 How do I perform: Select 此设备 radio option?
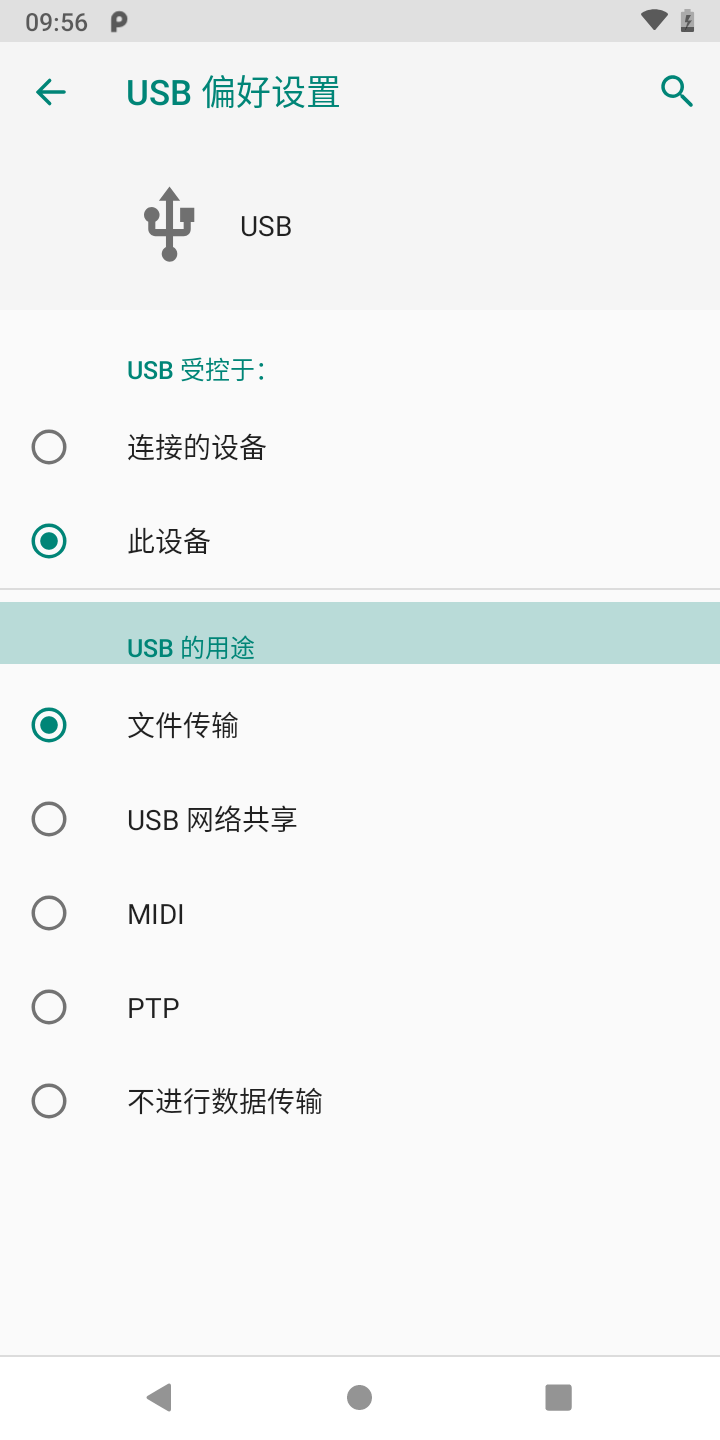tap(360, 541)
